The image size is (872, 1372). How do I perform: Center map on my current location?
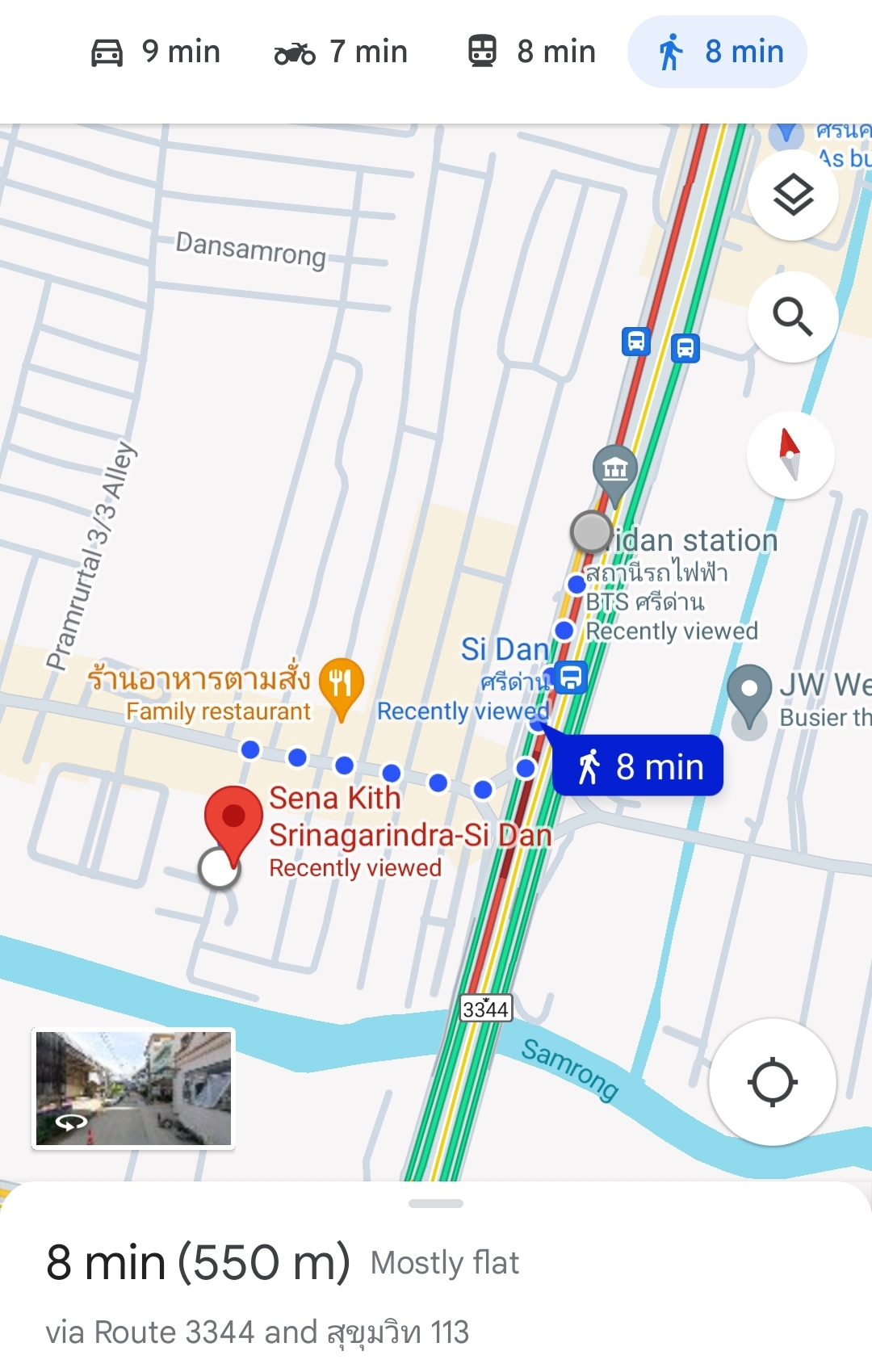click(772, 1081)
